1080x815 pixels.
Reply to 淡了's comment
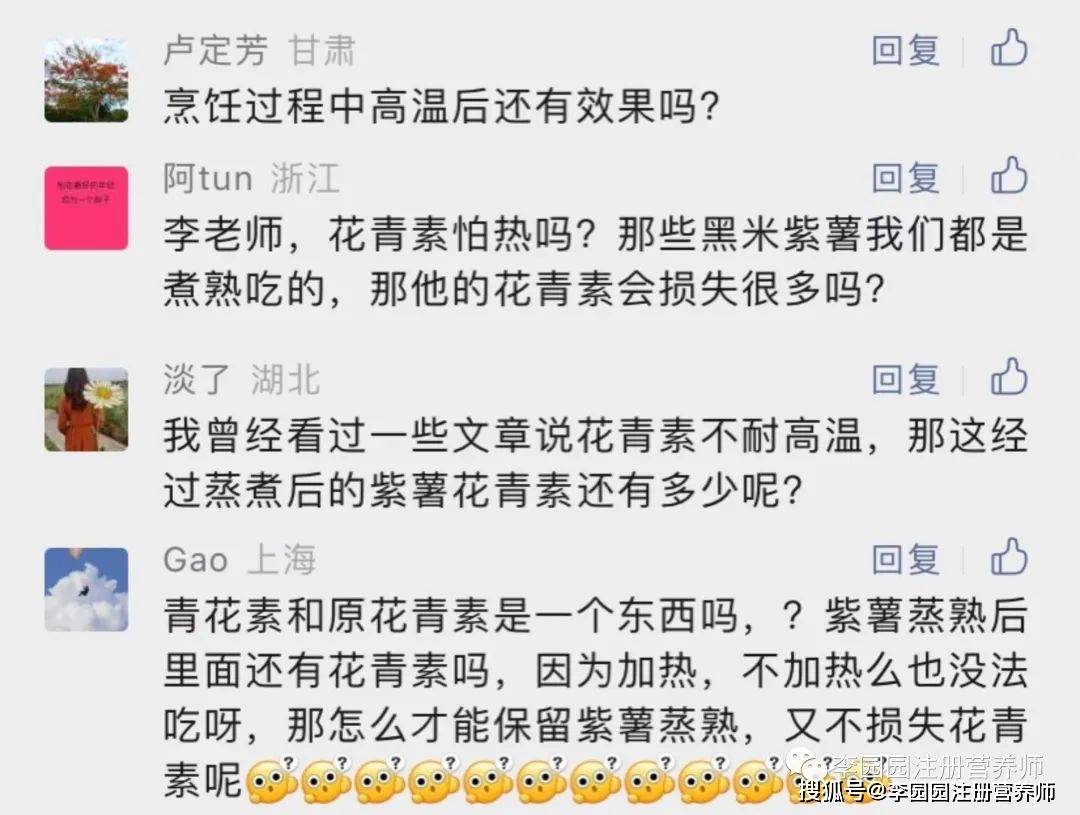coord(904,380)
